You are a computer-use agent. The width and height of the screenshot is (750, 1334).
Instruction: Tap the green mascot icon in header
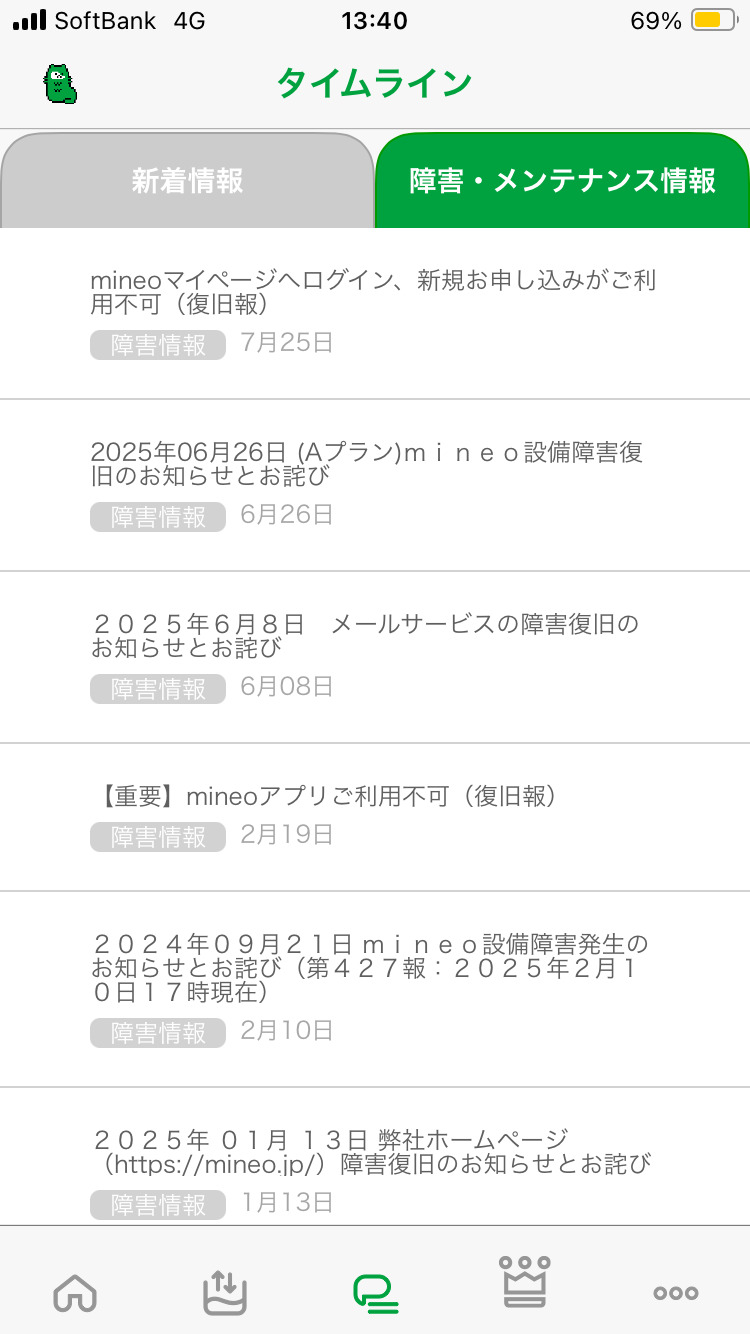point(61,84)
